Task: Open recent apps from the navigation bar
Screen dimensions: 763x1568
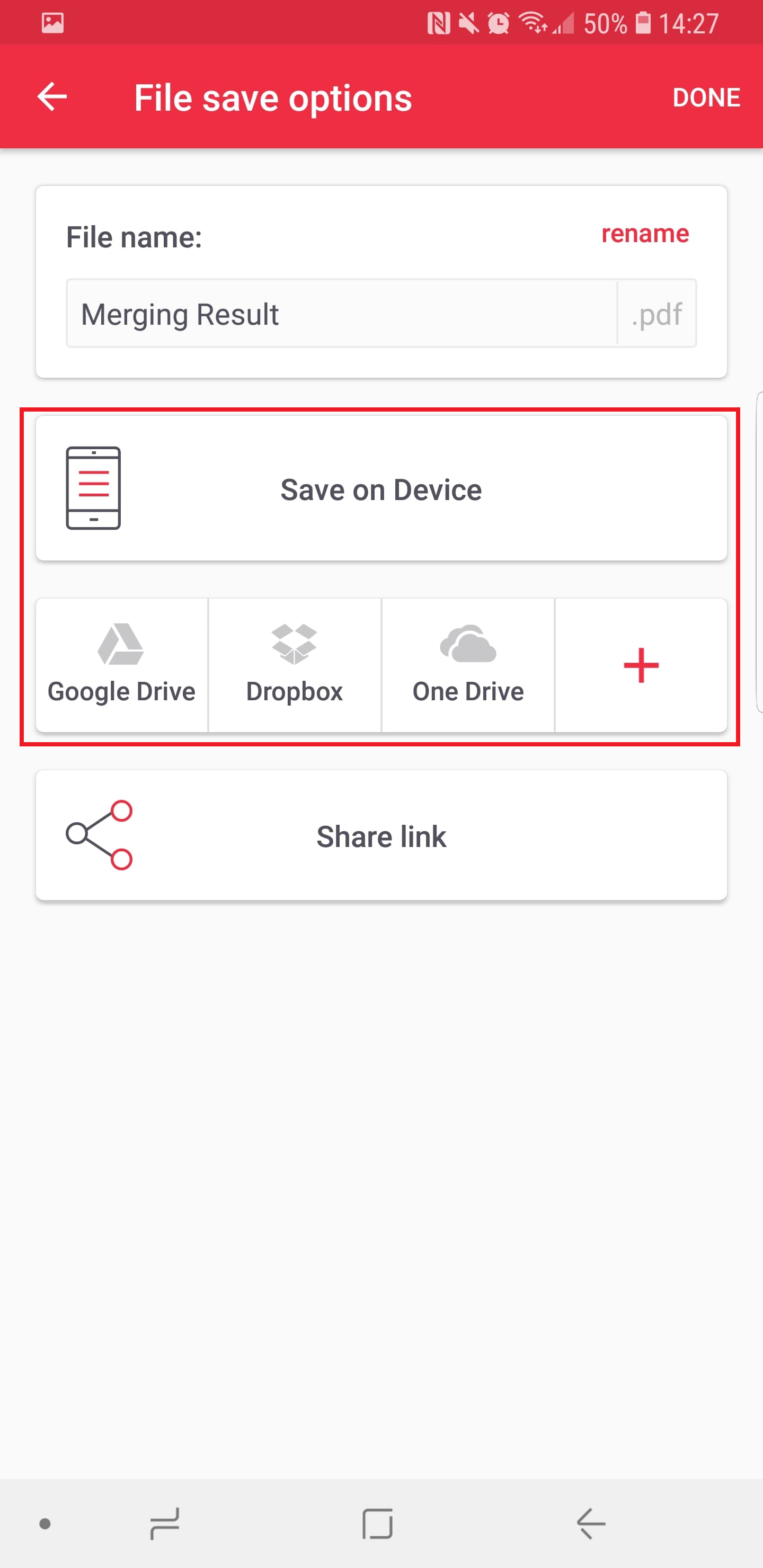Action: pos(164,1524)
